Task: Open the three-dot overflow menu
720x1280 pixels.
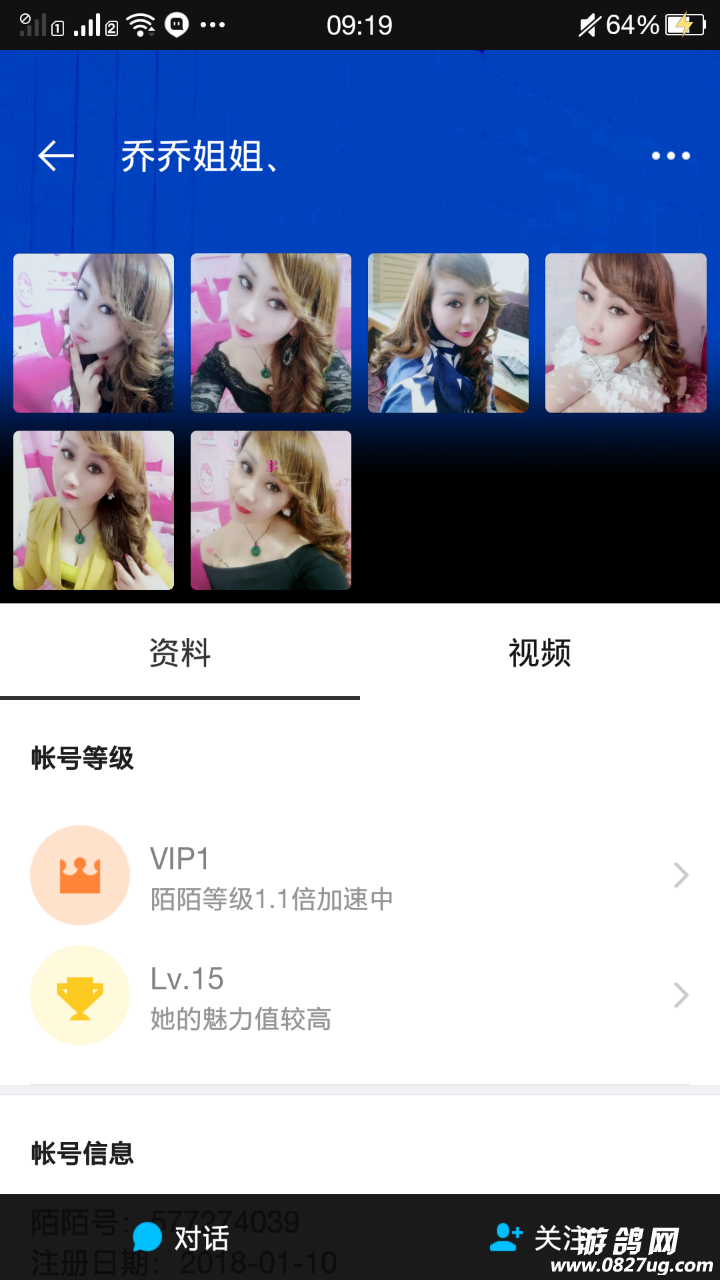Action: (x=670, y=156)
